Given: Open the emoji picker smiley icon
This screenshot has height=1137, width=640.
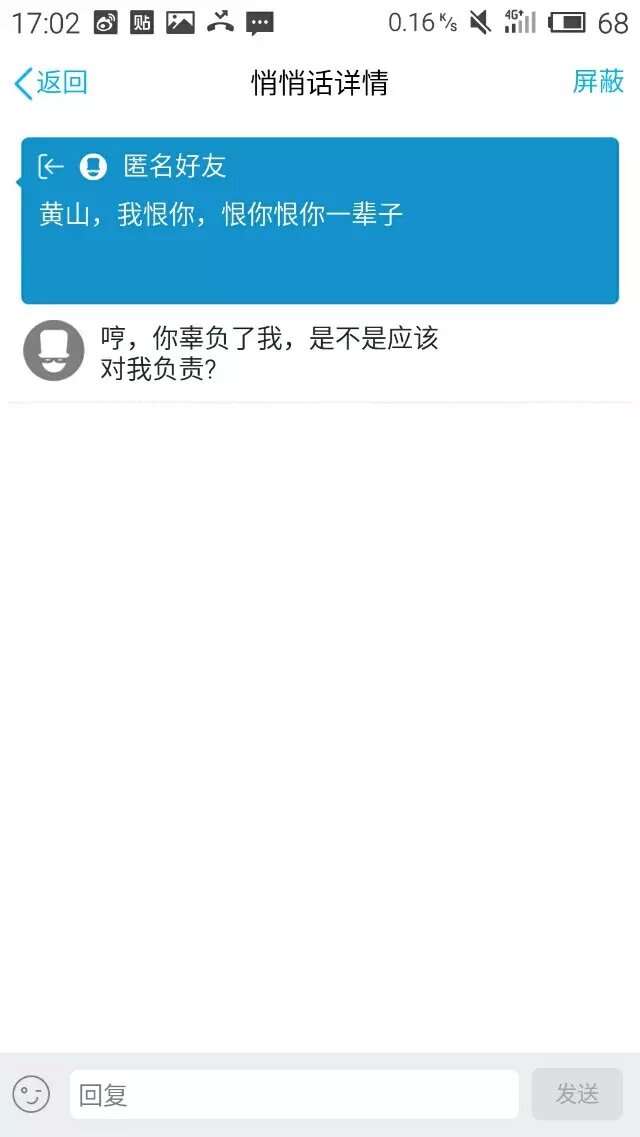Looking at the screenshot, I should (x=31, y=1094).
